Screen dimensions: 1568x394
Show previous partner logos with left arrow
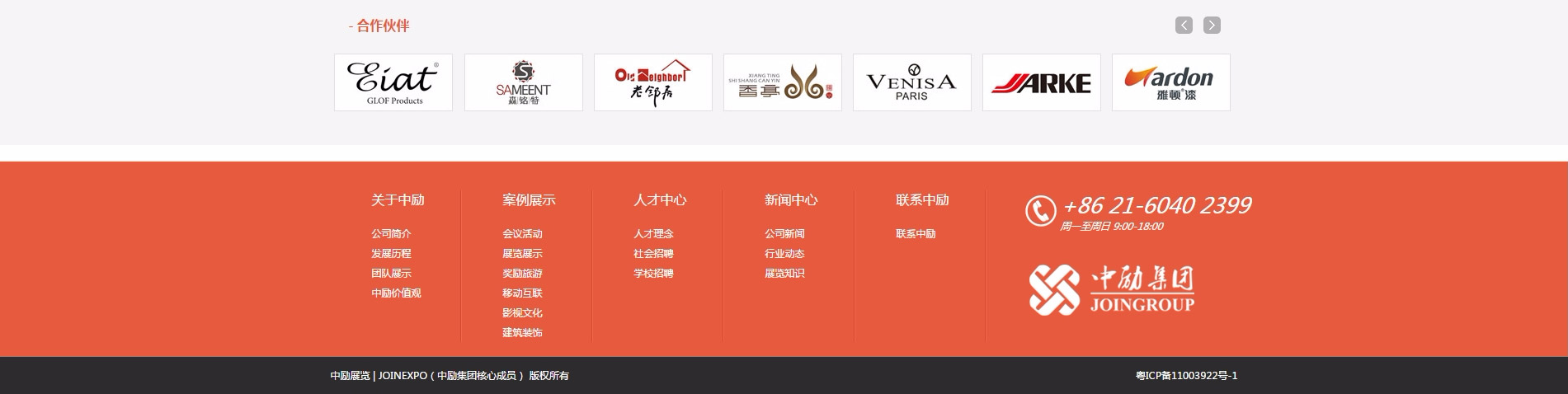pos(1184,26)
